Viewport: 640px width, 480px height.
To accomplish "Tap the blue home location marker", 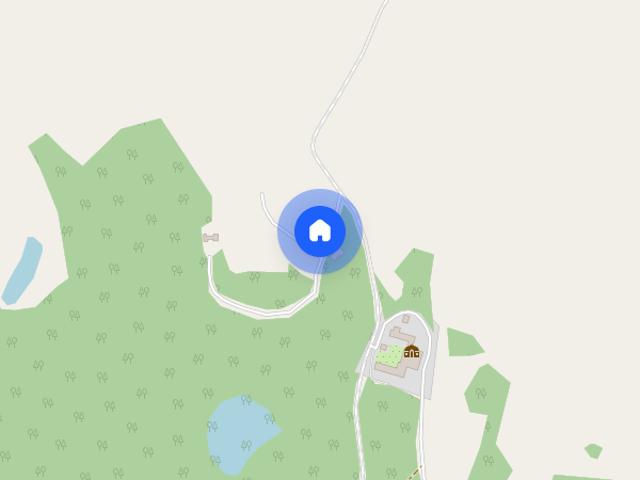I will coord(319,231).
